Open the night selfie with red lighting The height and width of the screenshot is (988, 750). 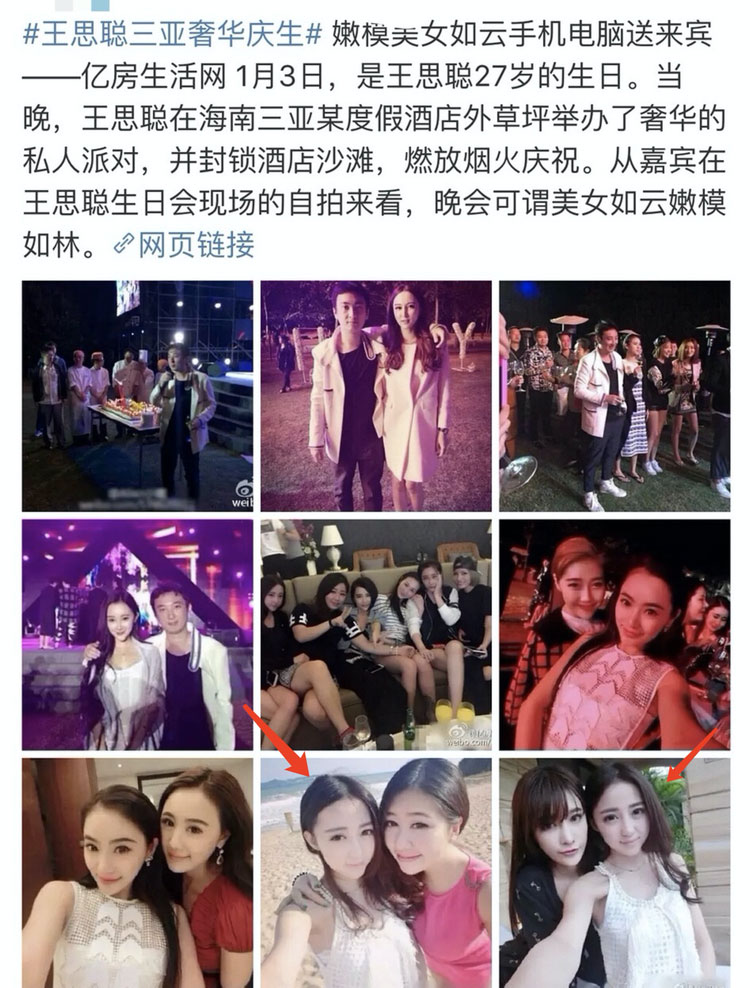[614, 634]
